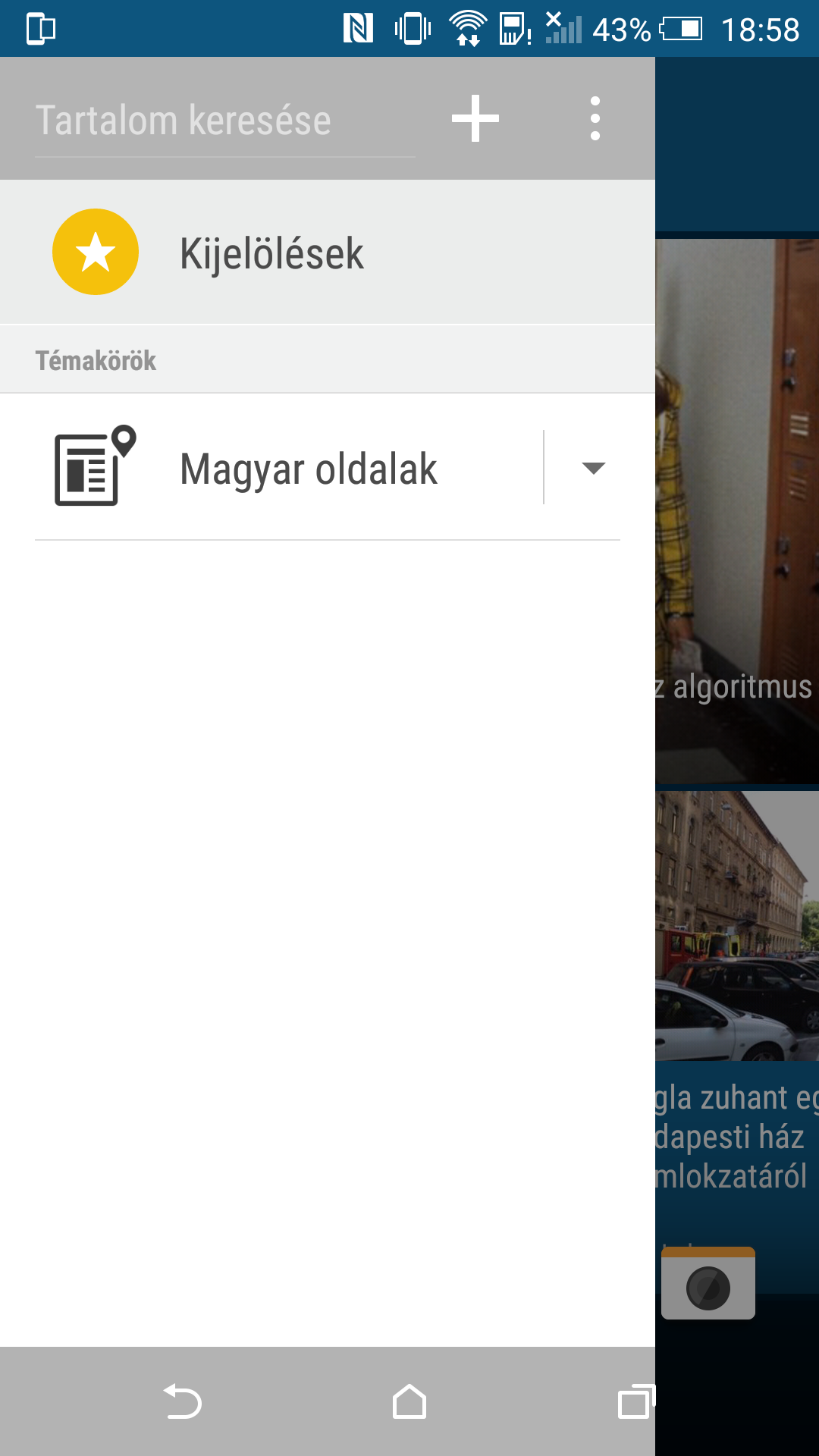The image size is (819, 1456).
Task: Tap the Tartalom keresése search field
Action: (x=224, y=121)
